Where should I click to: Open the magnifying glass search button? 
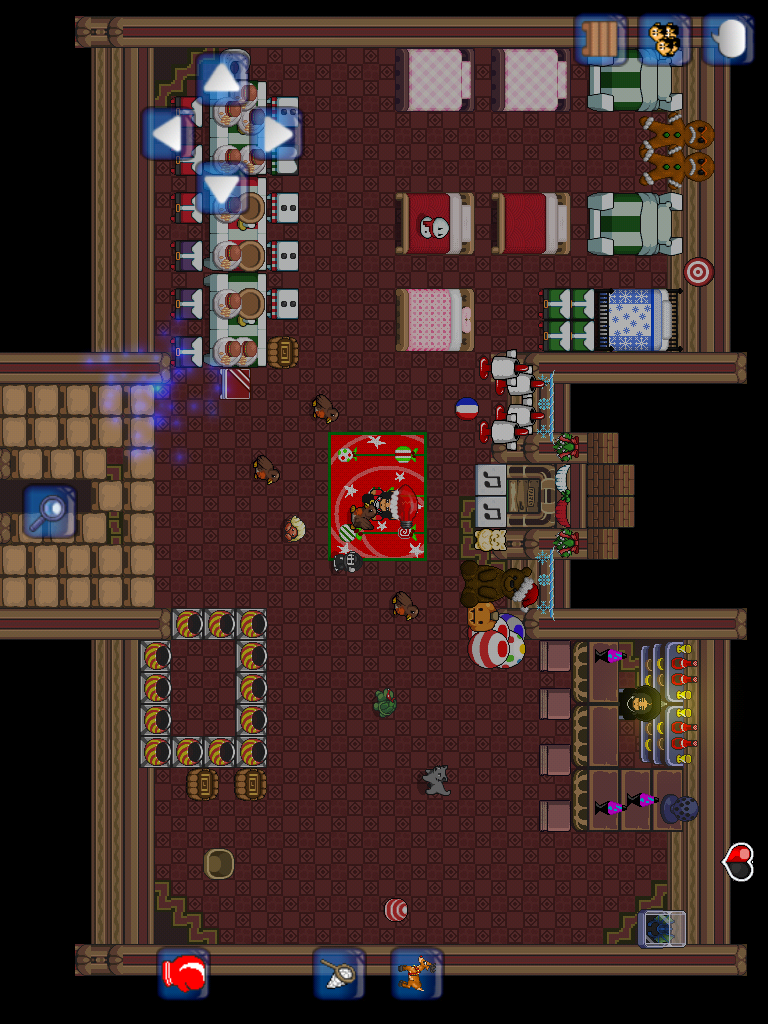coord(49,512)
